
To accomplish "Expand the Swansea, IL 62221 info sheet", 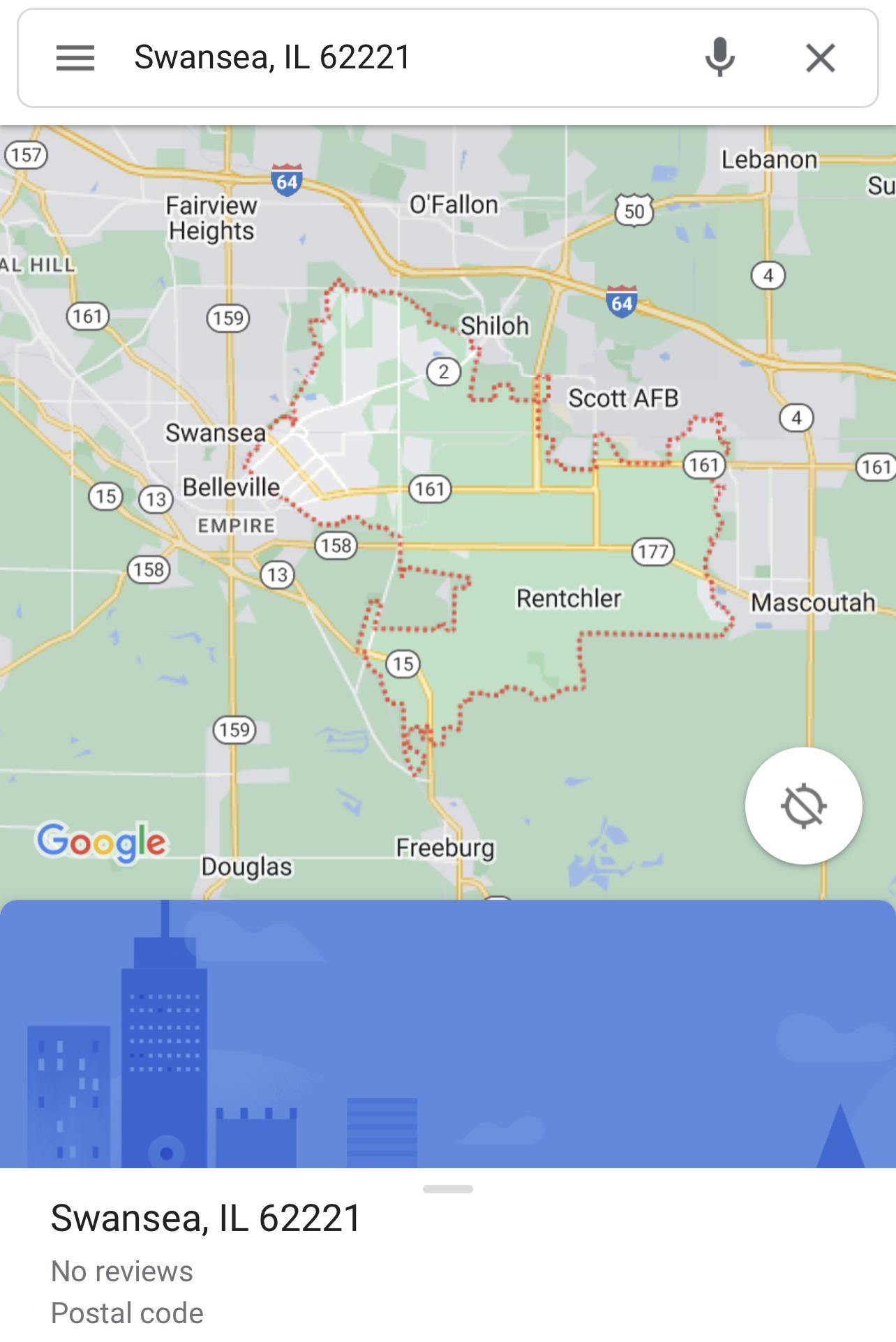I will [447, 1189].
